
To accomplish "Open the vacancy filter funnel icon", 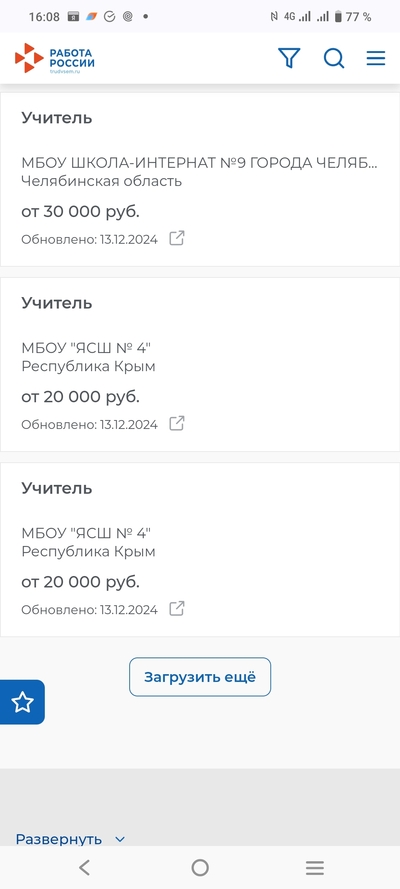I will tap(289, 58).
